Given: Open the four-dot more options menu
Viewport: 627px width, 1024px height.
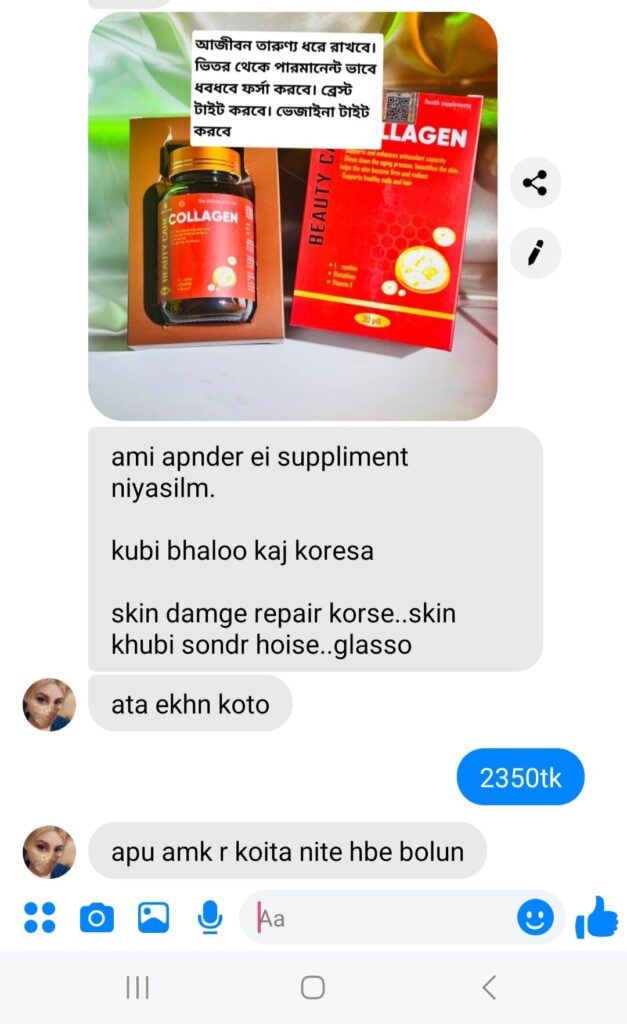Looking at the screenshot, I should 40,917.
